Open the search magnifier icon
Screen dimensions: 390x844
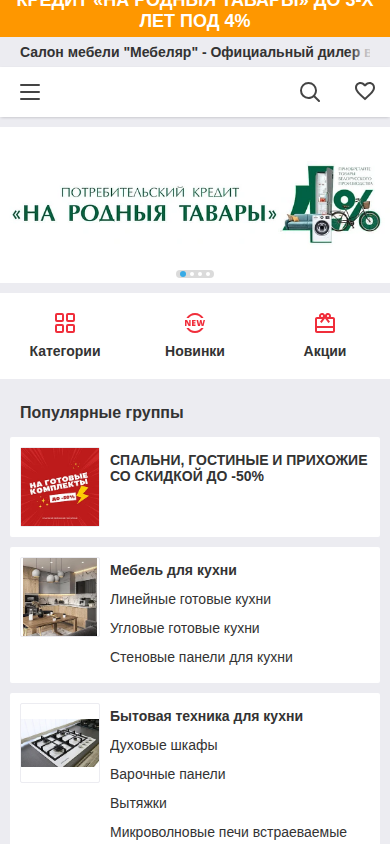coord(310,92)
